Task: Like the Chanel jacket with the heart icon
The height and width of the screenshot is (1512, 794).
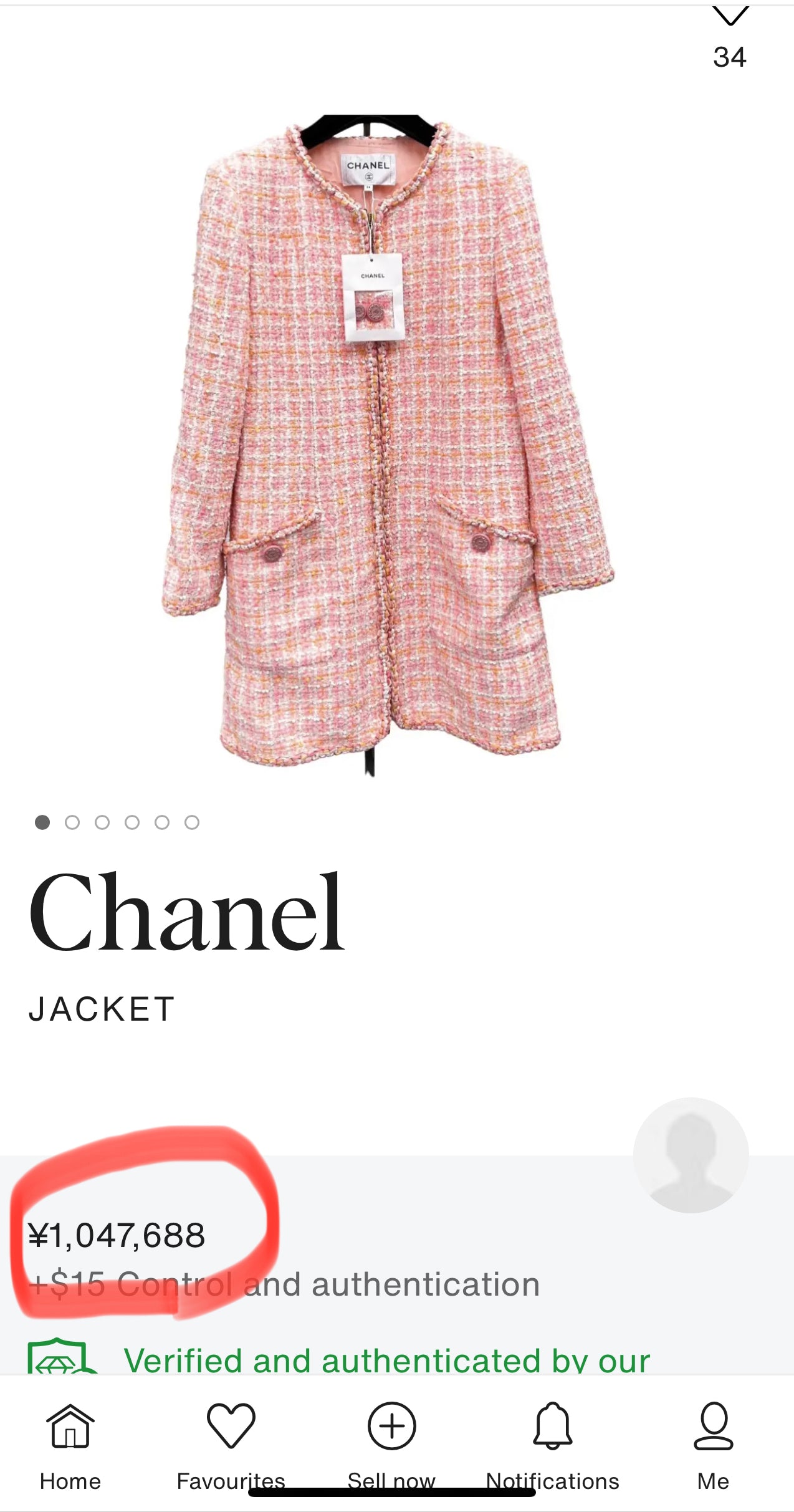Action: point(730,19)
